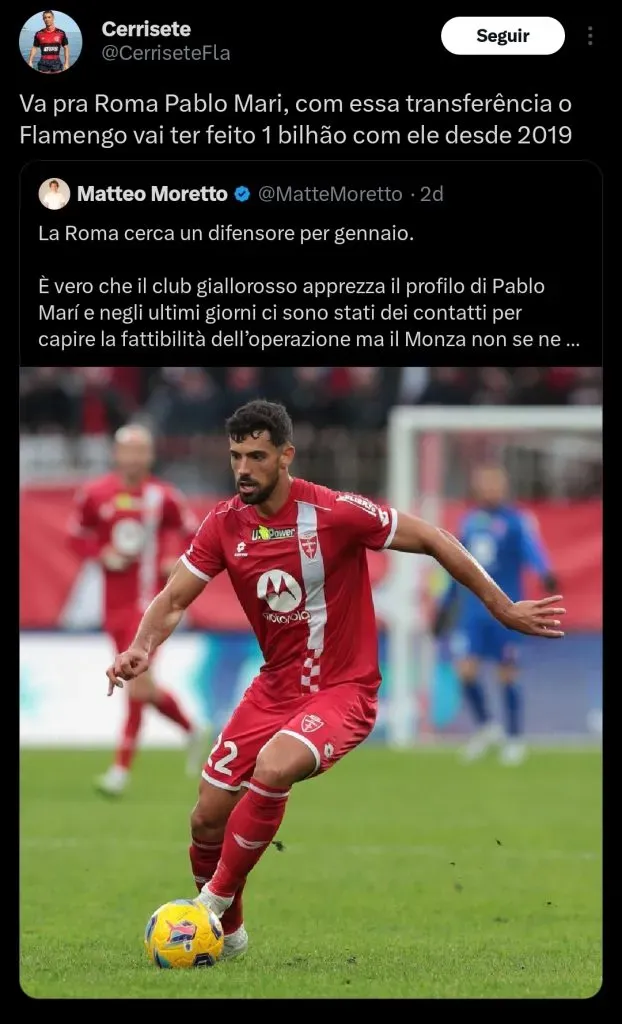View the Pablo Marí match photo
Viewport: 622px width, 1024px height.
pos(310,680)
